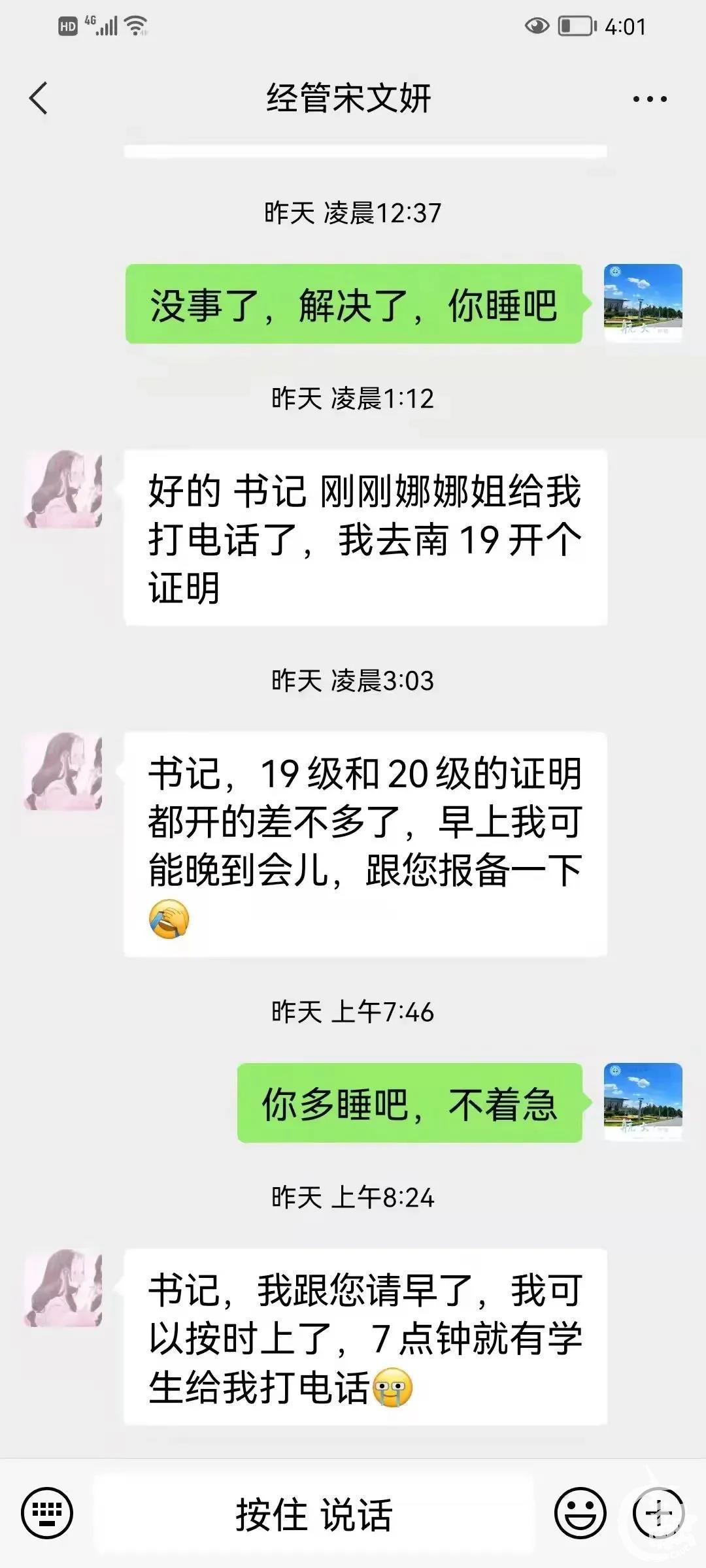Tap the 按住 说话 voice button
706x1568 pixels.
coord(314,1514)
